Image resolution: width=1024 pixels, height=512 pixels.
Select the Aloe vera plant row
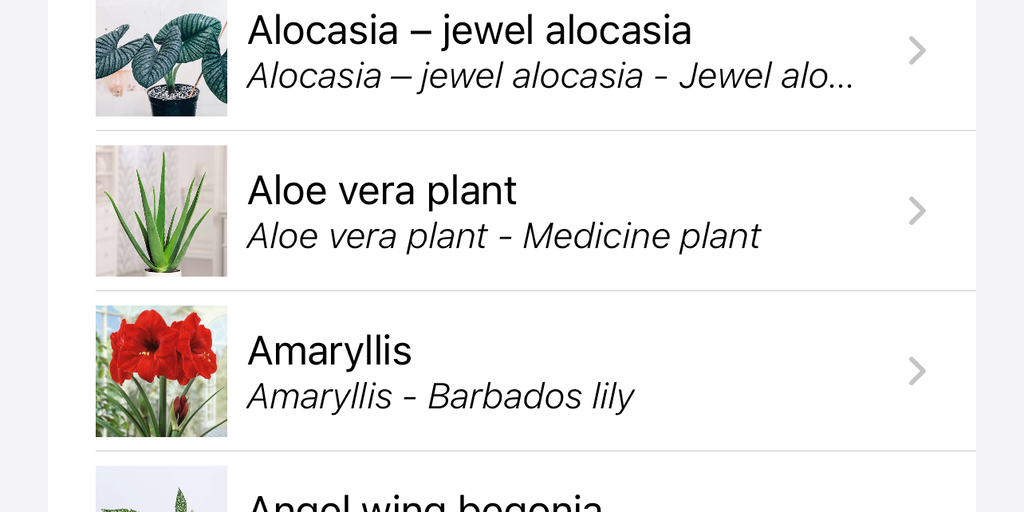(x=535, y=211)
